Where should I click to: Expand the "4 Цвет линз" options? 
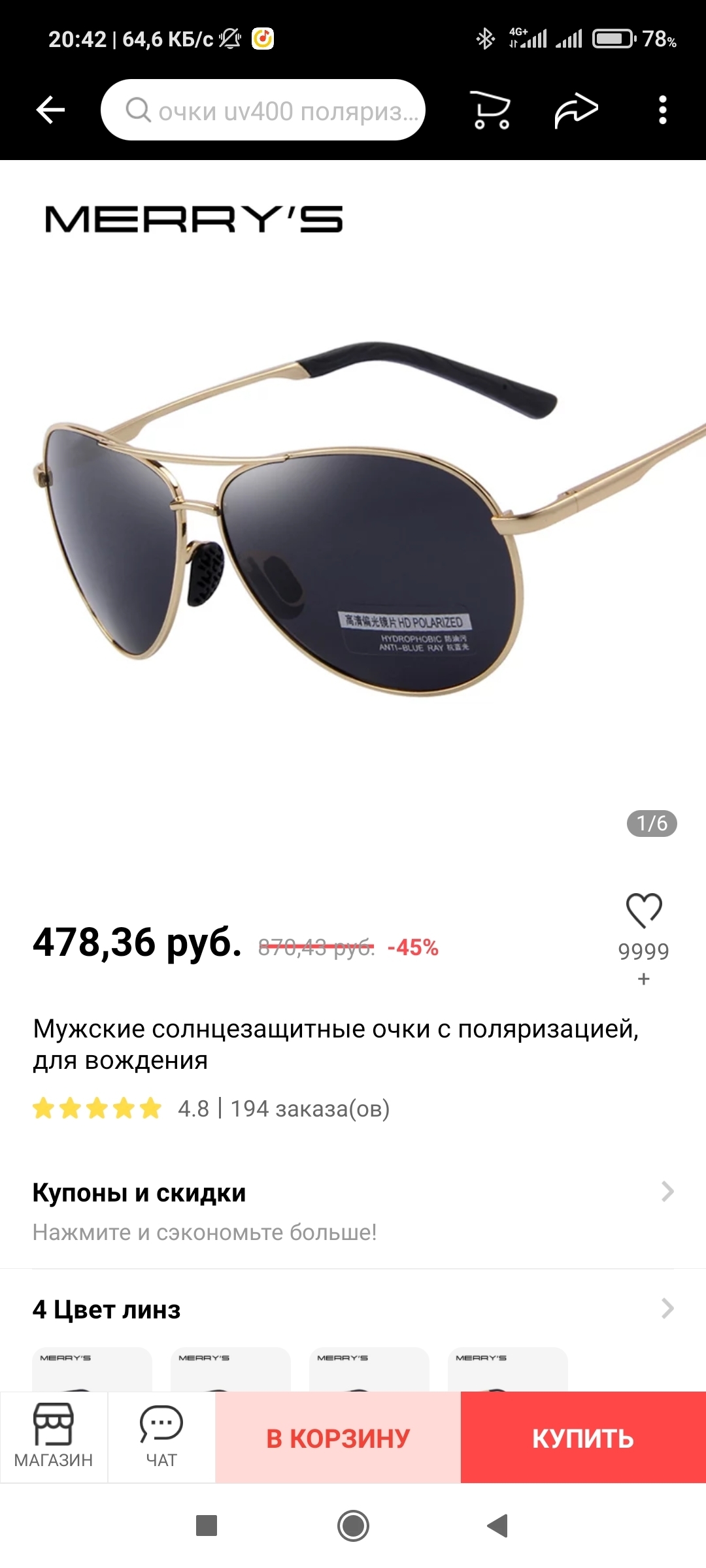353,1309
